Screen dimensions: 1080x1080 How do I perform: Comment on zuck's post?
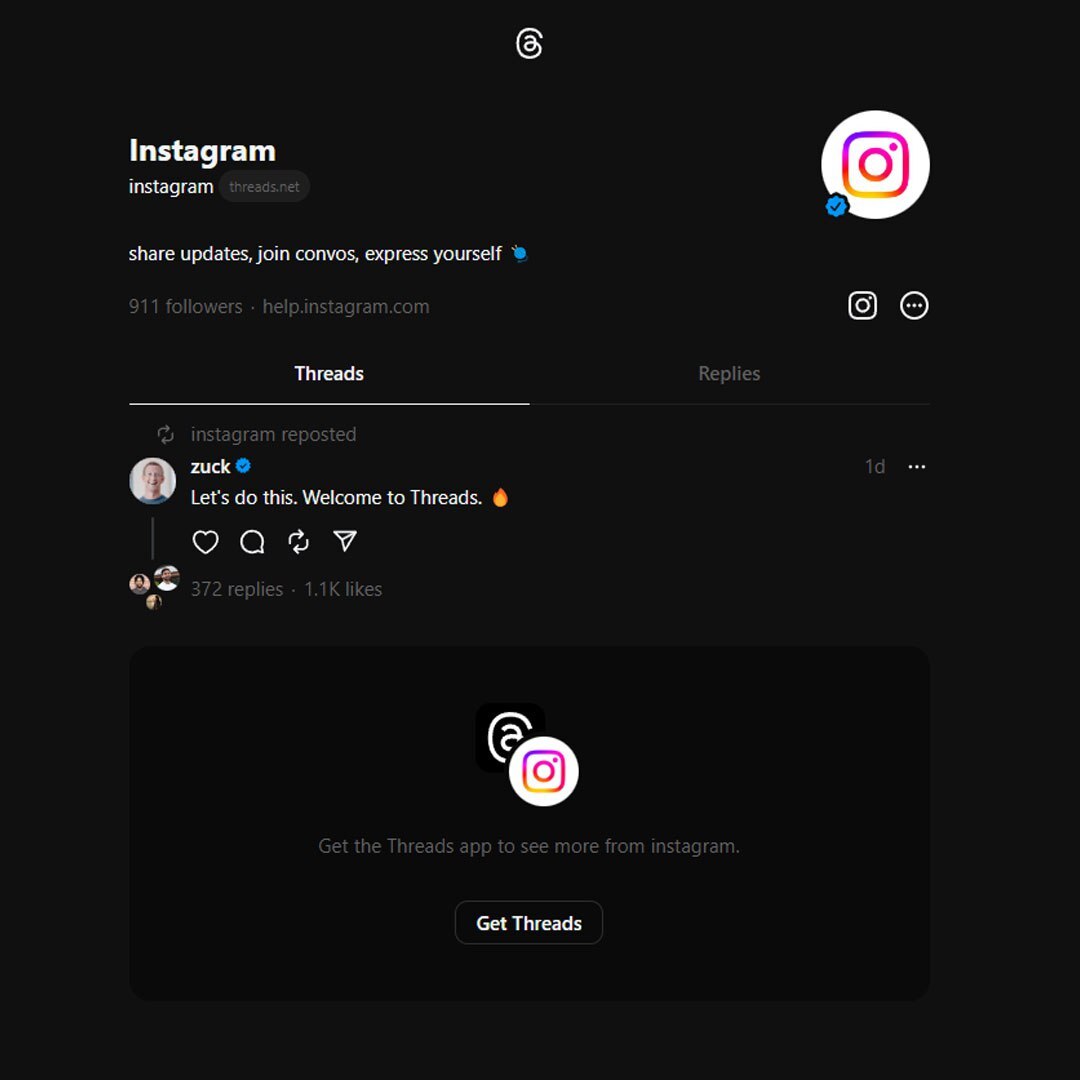(252, 542)
